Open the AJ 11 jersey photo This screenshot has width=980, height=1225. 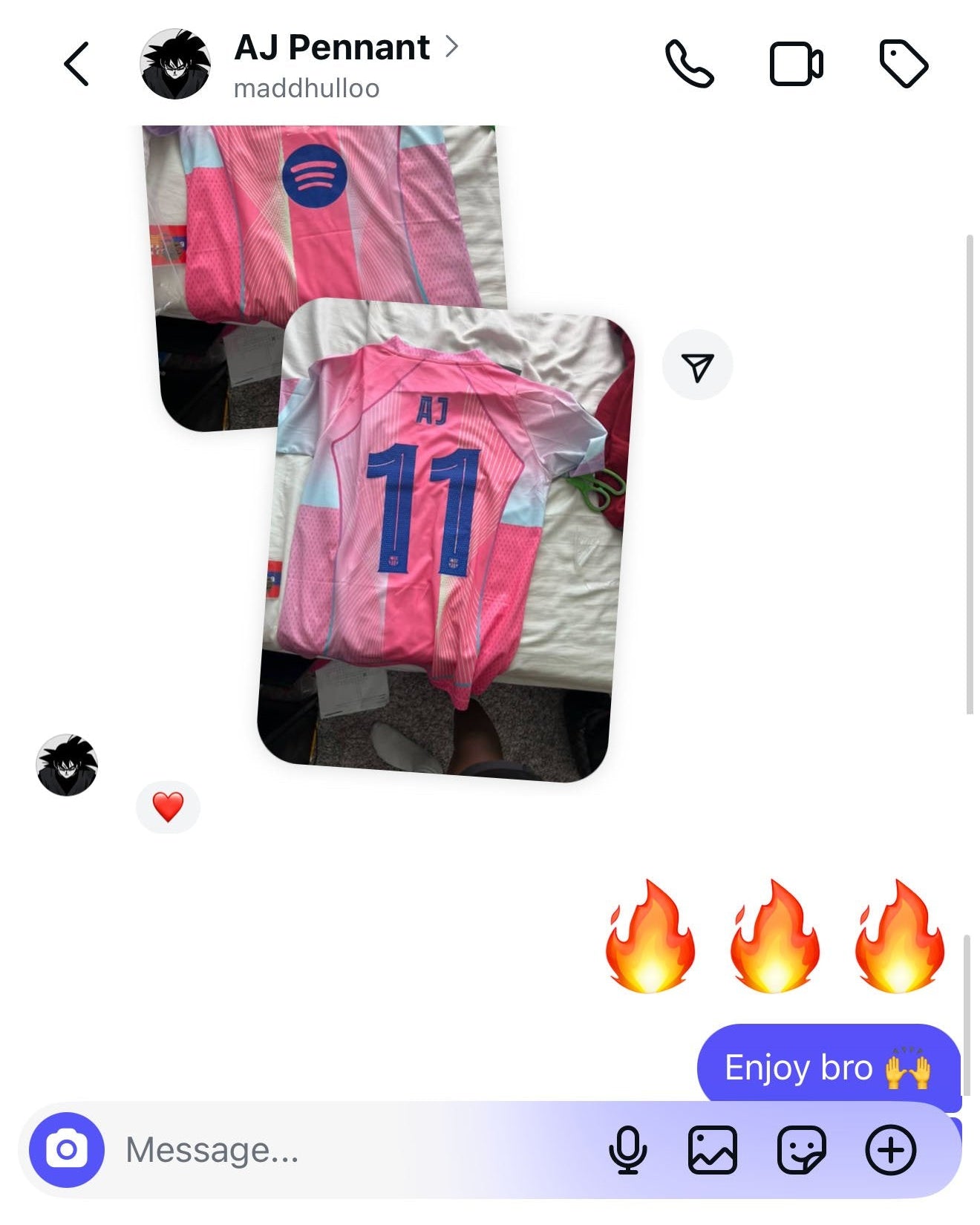pos(445,542)
